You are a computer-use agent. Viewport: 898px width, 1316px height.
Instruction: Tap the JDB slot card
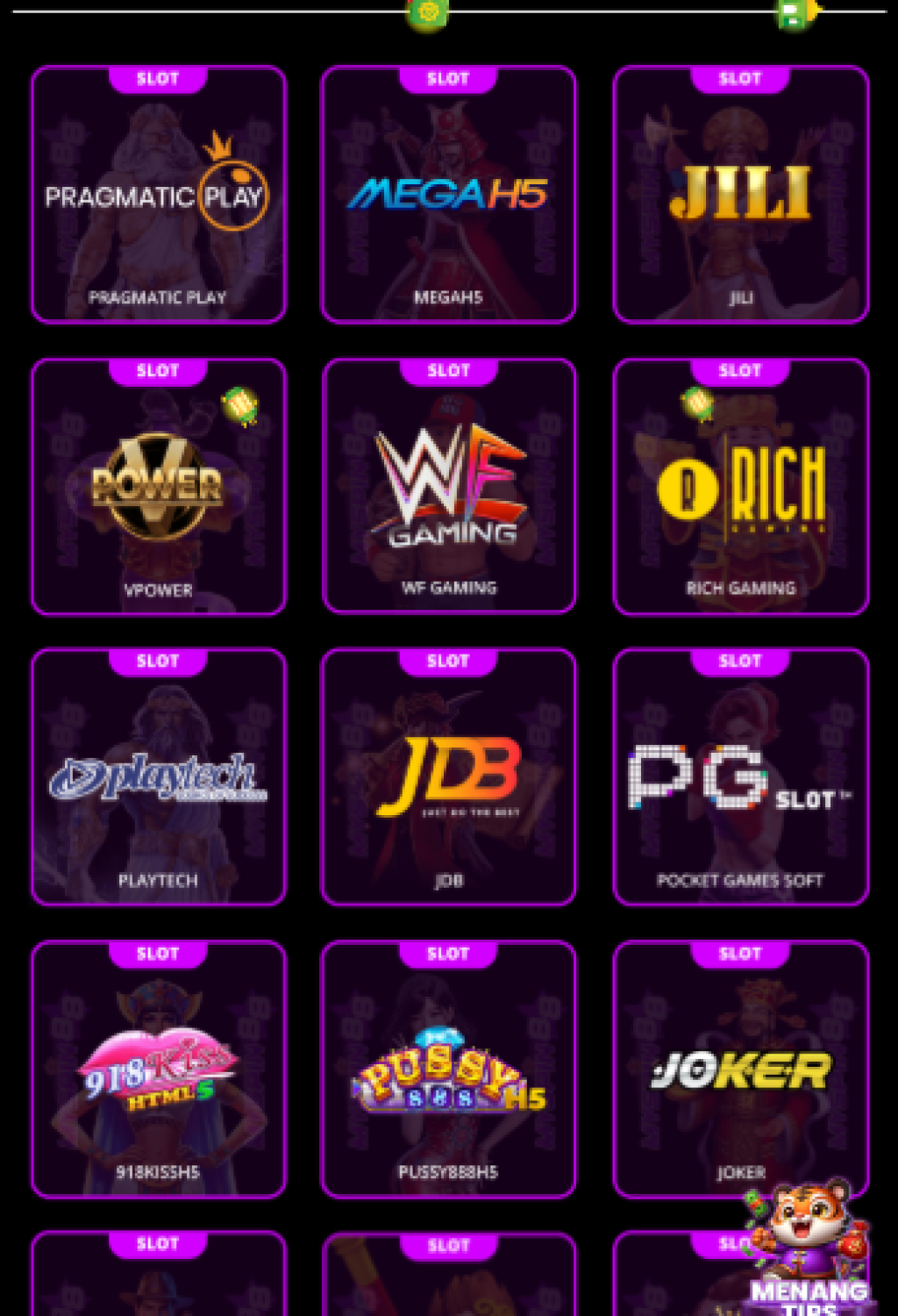[448, 777]
